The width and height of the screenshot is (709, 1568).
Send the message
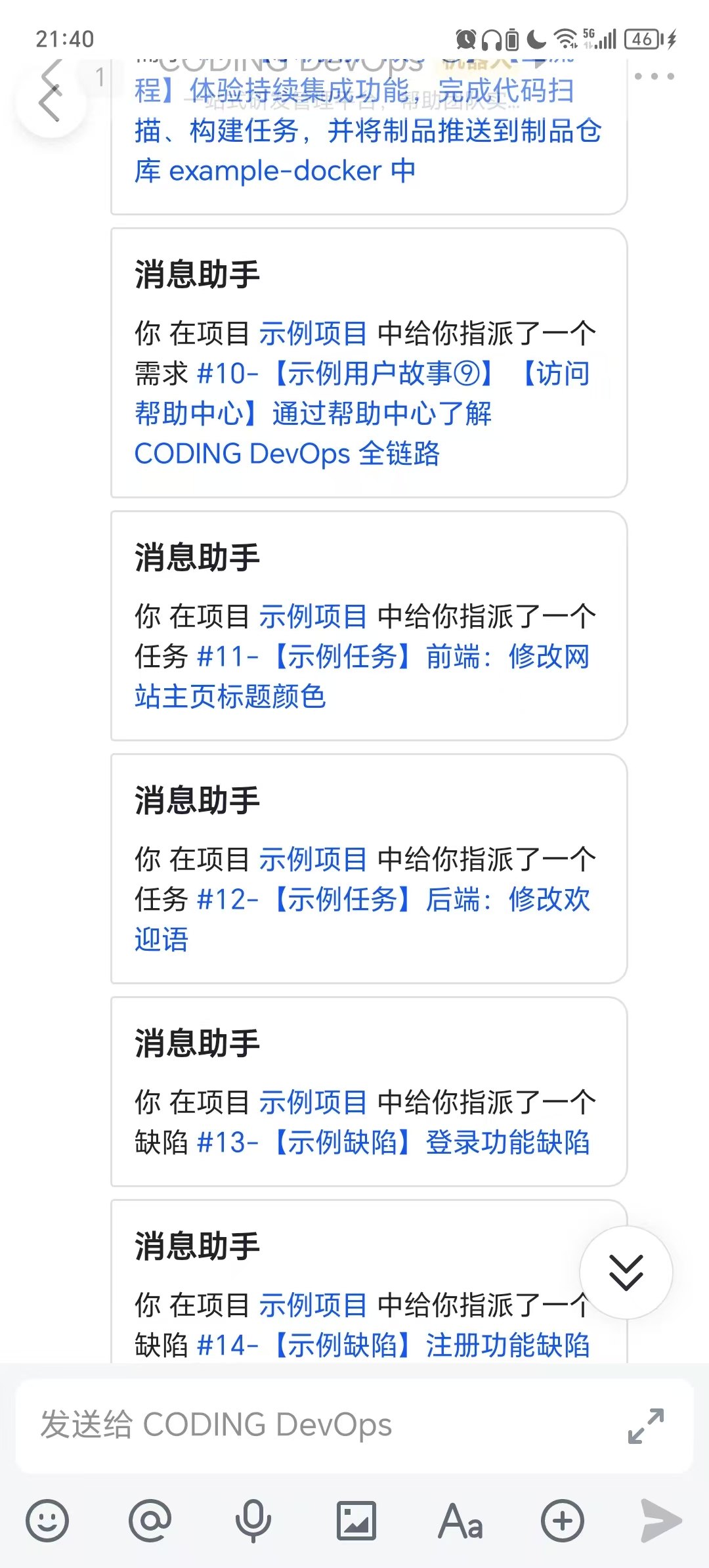(x=660, y=1521)
